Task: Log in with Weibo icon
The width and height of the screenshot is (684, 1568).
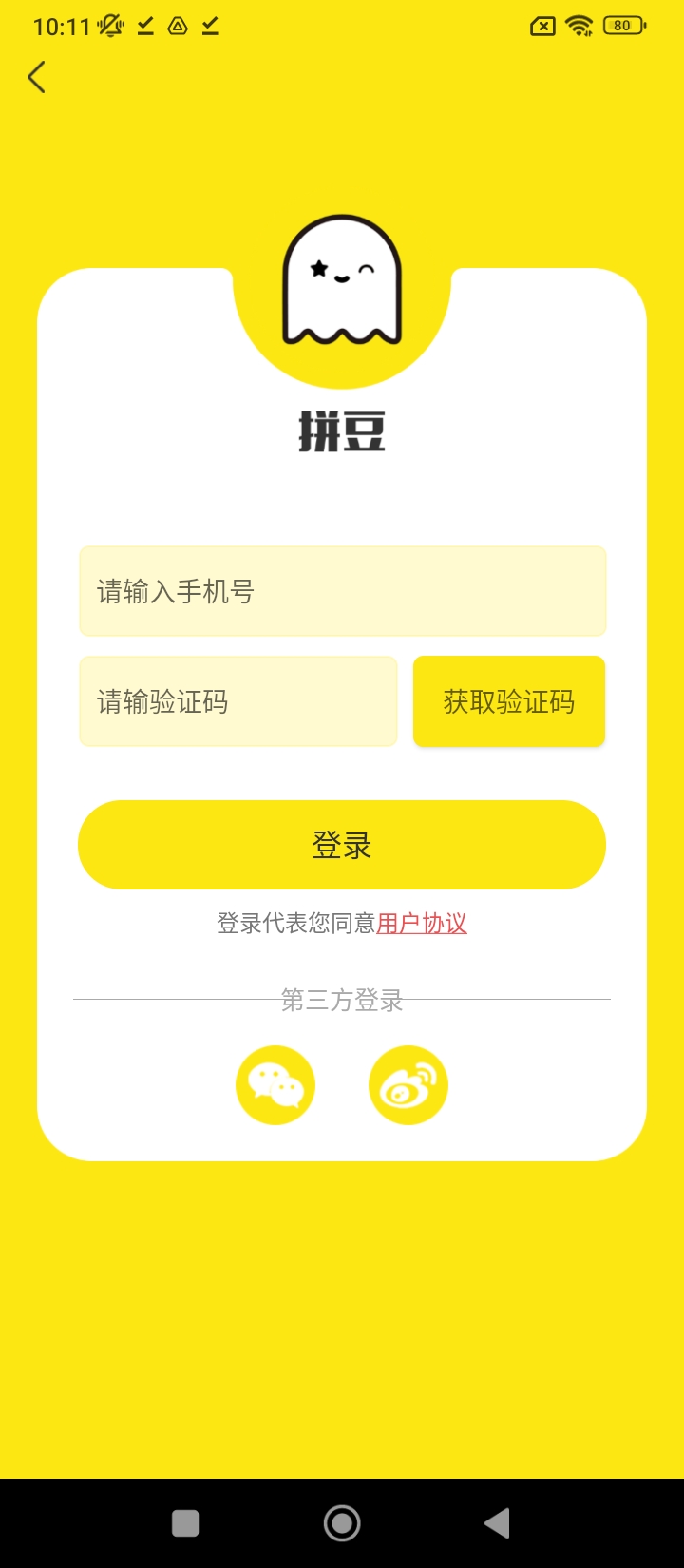Action: coord(408,1085)
